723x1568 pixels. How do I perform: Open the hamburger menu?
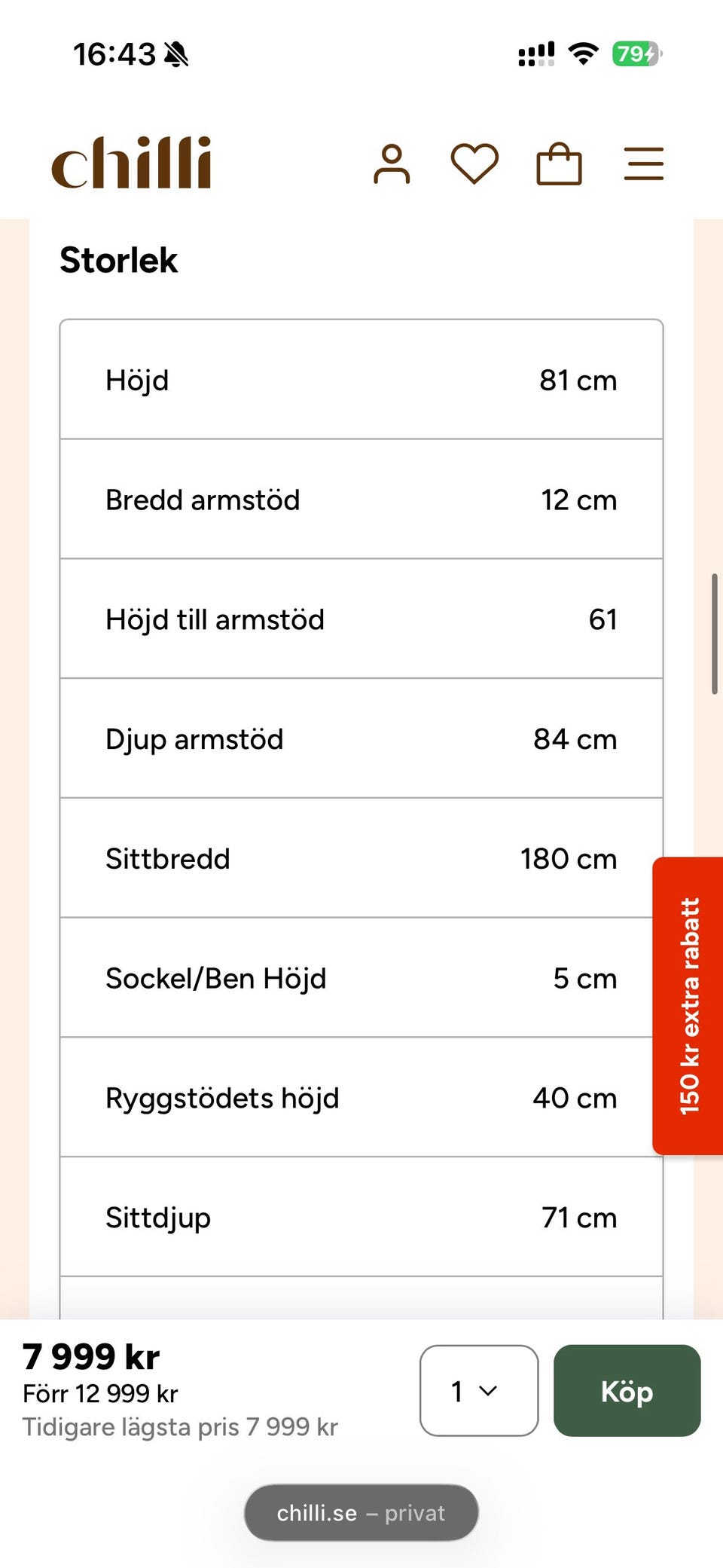644,164
